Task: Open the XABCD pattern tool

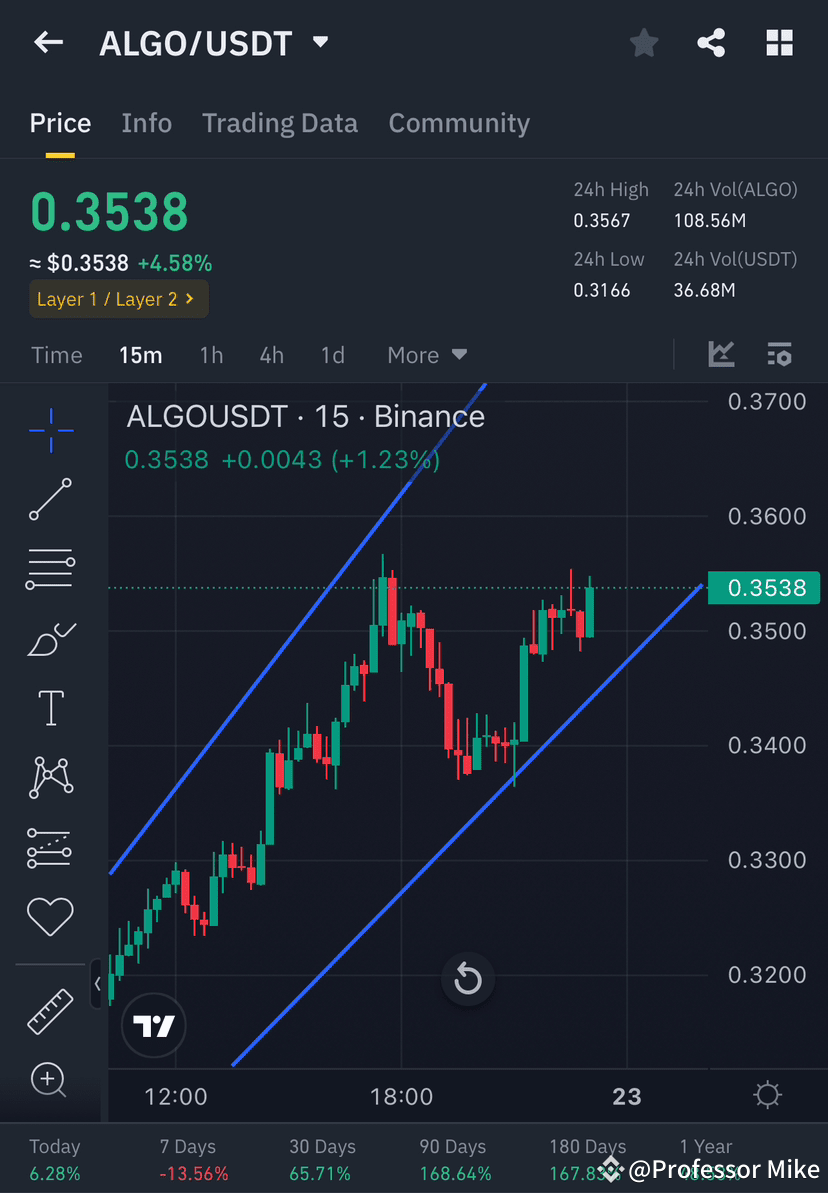Action: pos(50,777)
